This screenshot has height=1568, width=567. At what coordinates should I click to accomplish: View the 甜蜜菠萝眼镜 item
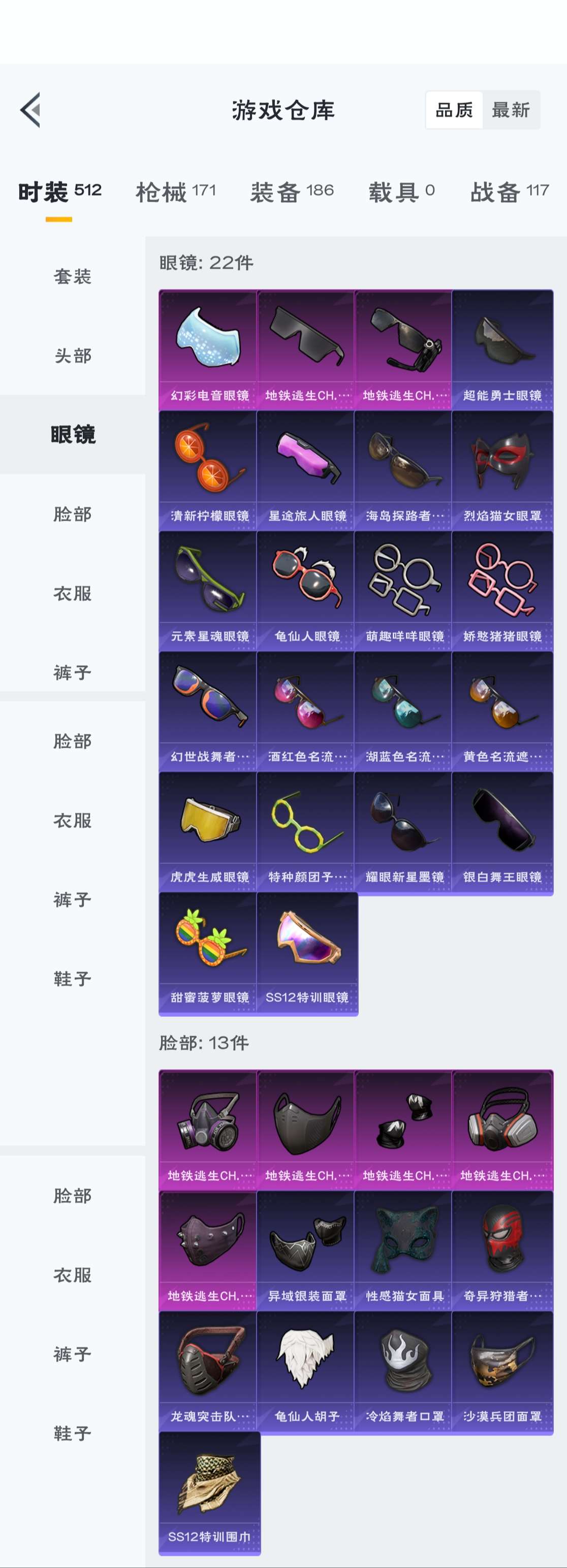pyautogui.click(x=208, y=951)
